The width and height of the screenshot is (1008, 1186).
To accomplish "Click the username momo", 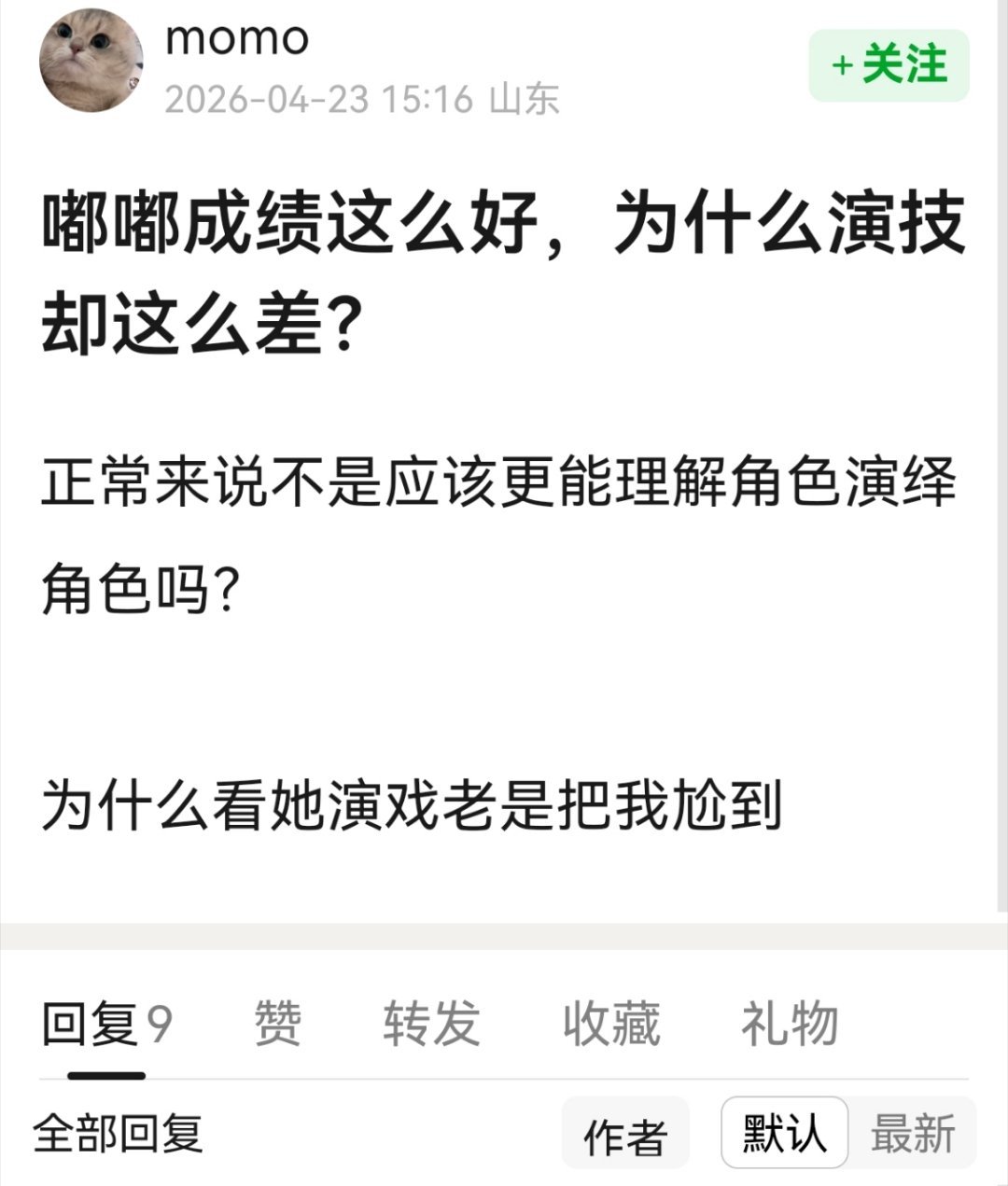I will pos(236,39).
